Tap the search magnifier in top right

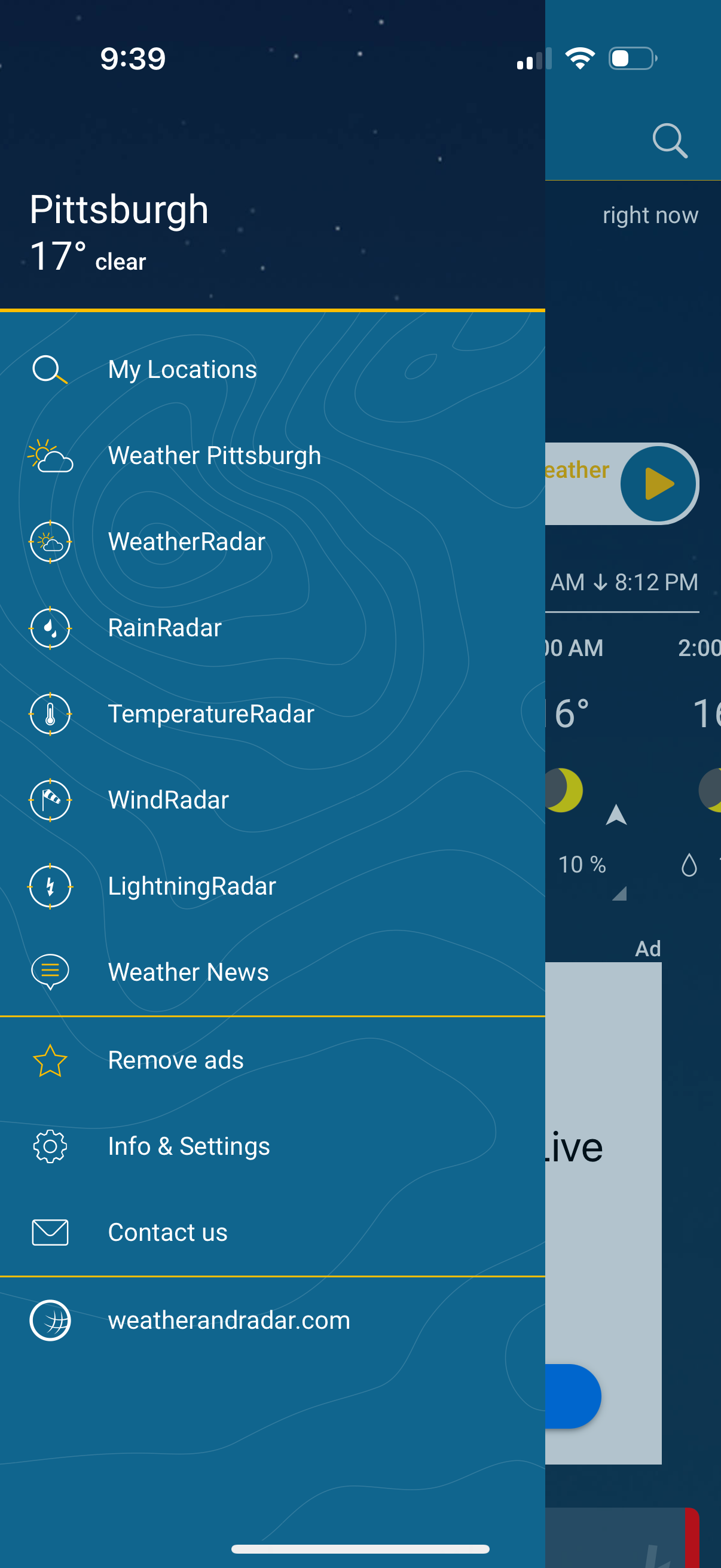coord(669,141)
